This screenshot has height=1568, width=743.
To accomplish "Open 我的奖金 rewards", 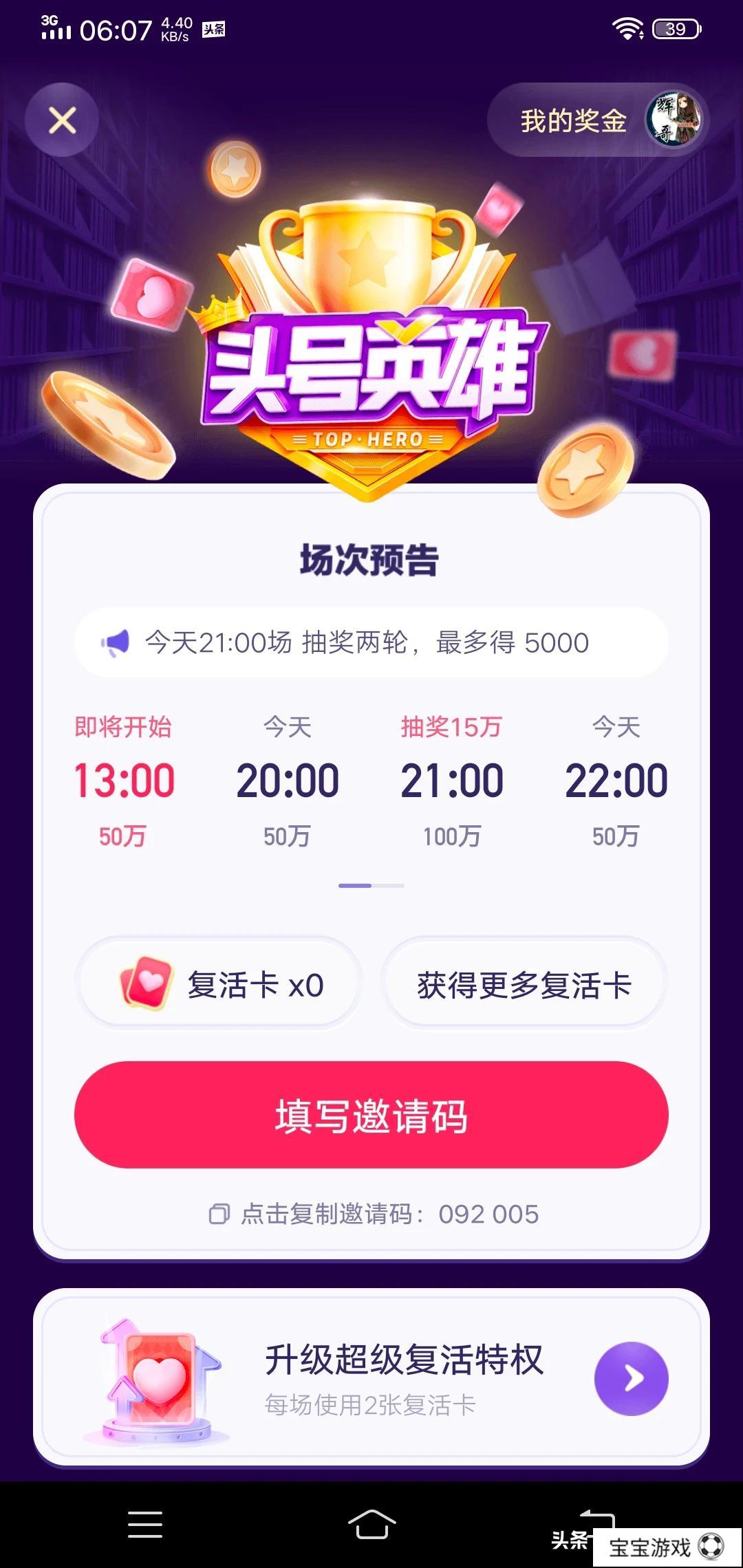I will (596, 120).
